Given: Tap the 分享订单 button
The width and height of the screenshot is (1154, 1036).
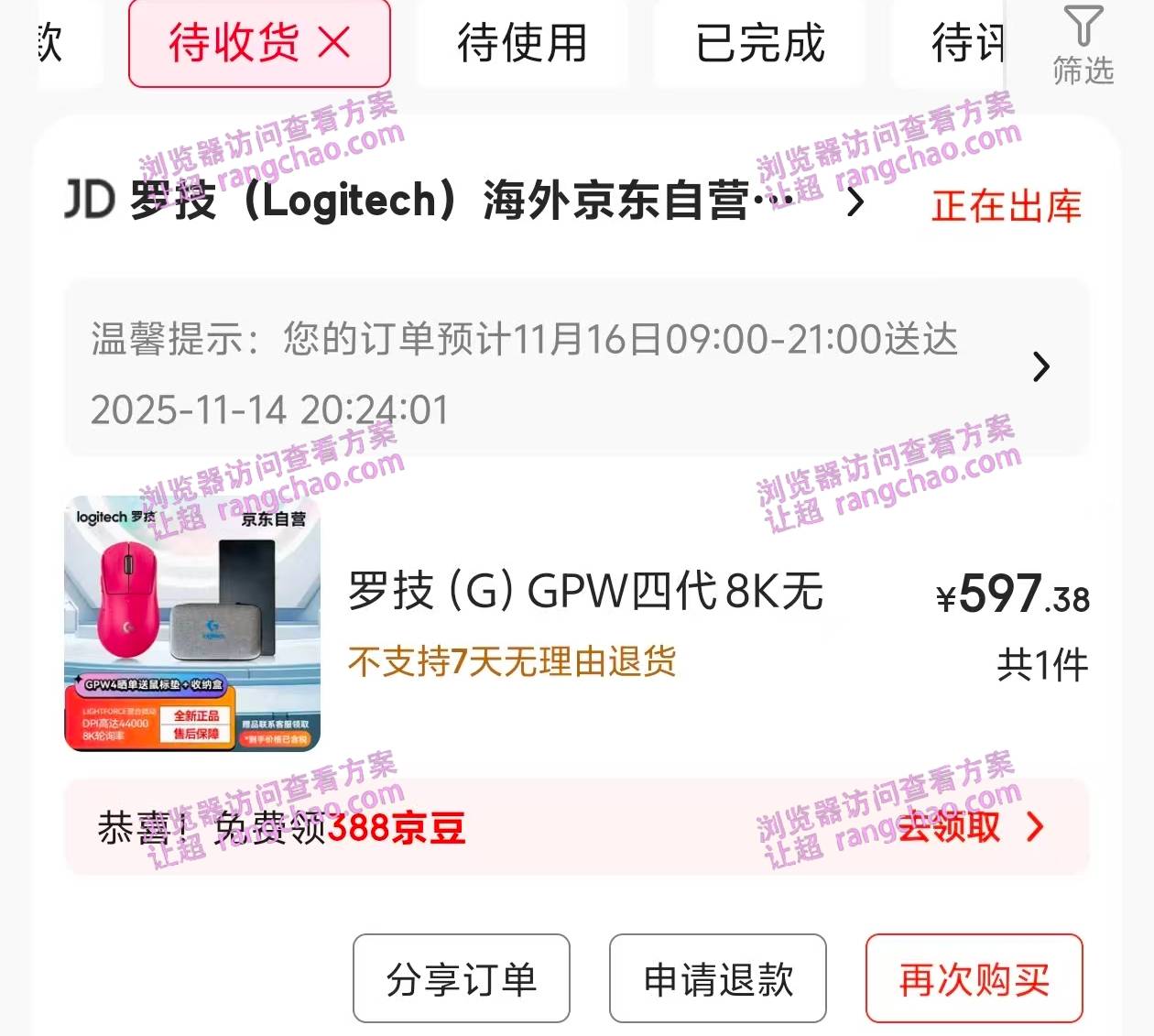Looking at the screenshot, I should coord(461,978).
